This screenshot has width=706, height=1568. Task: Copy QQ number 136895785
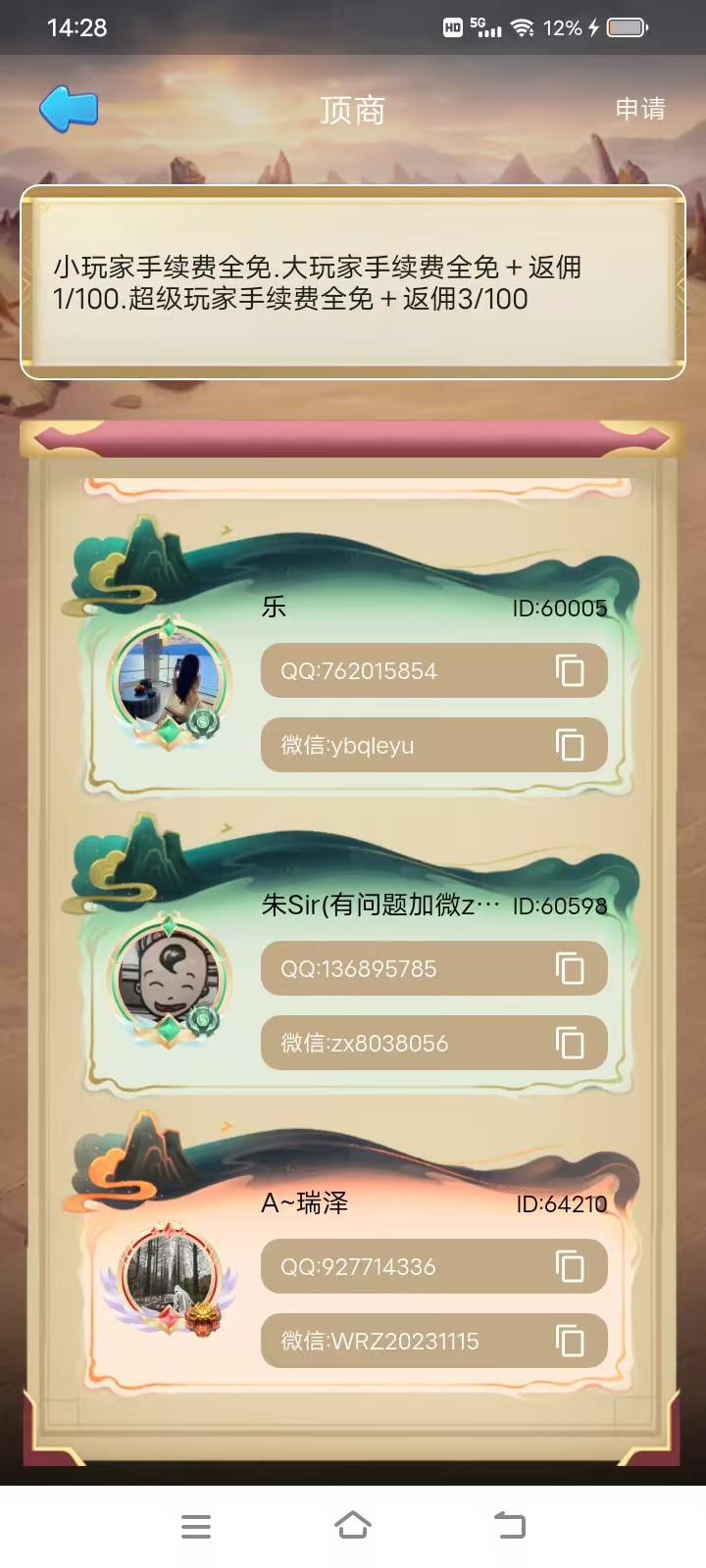point(570,969)
